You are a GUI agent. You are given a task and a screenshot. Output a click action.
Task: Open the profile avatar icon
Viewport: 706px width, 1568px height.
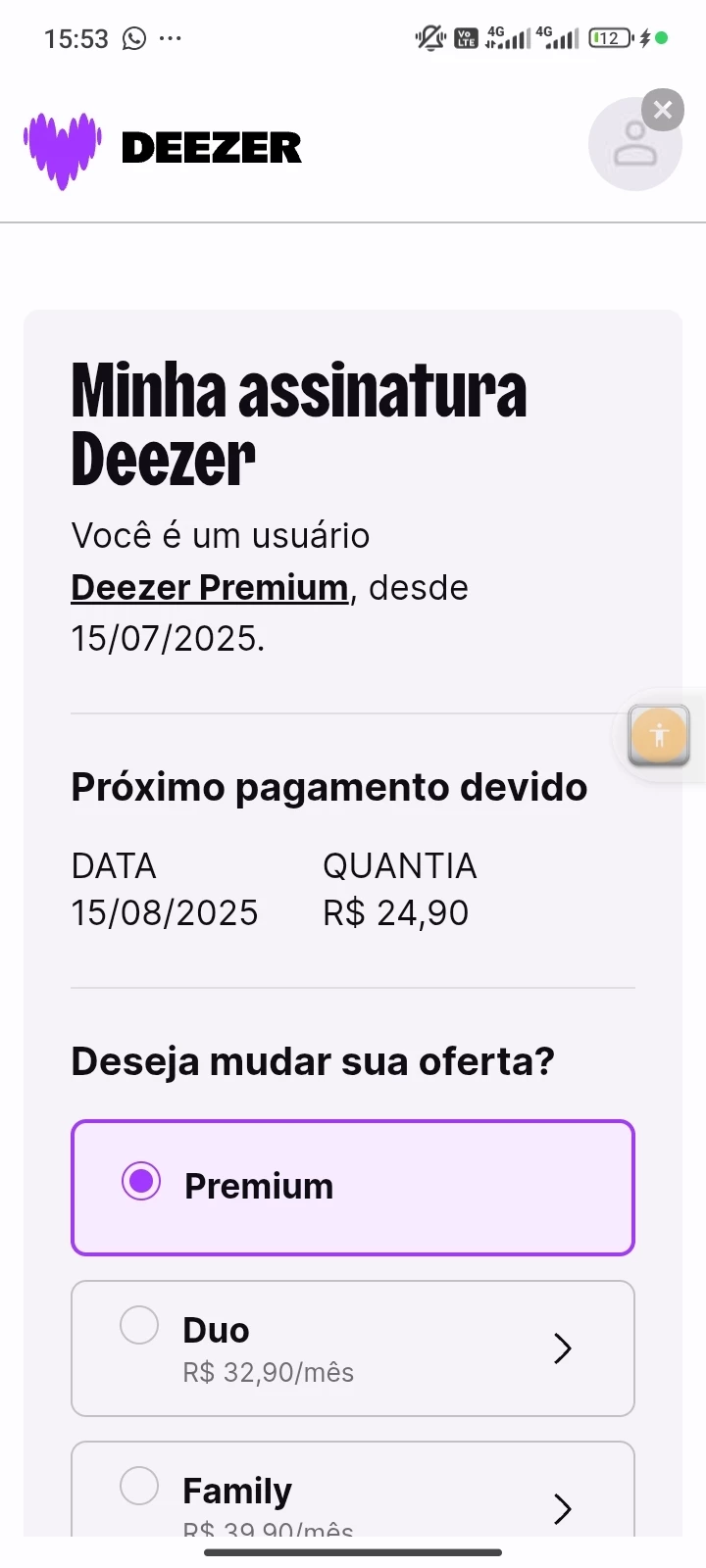(x=634, y=145)
